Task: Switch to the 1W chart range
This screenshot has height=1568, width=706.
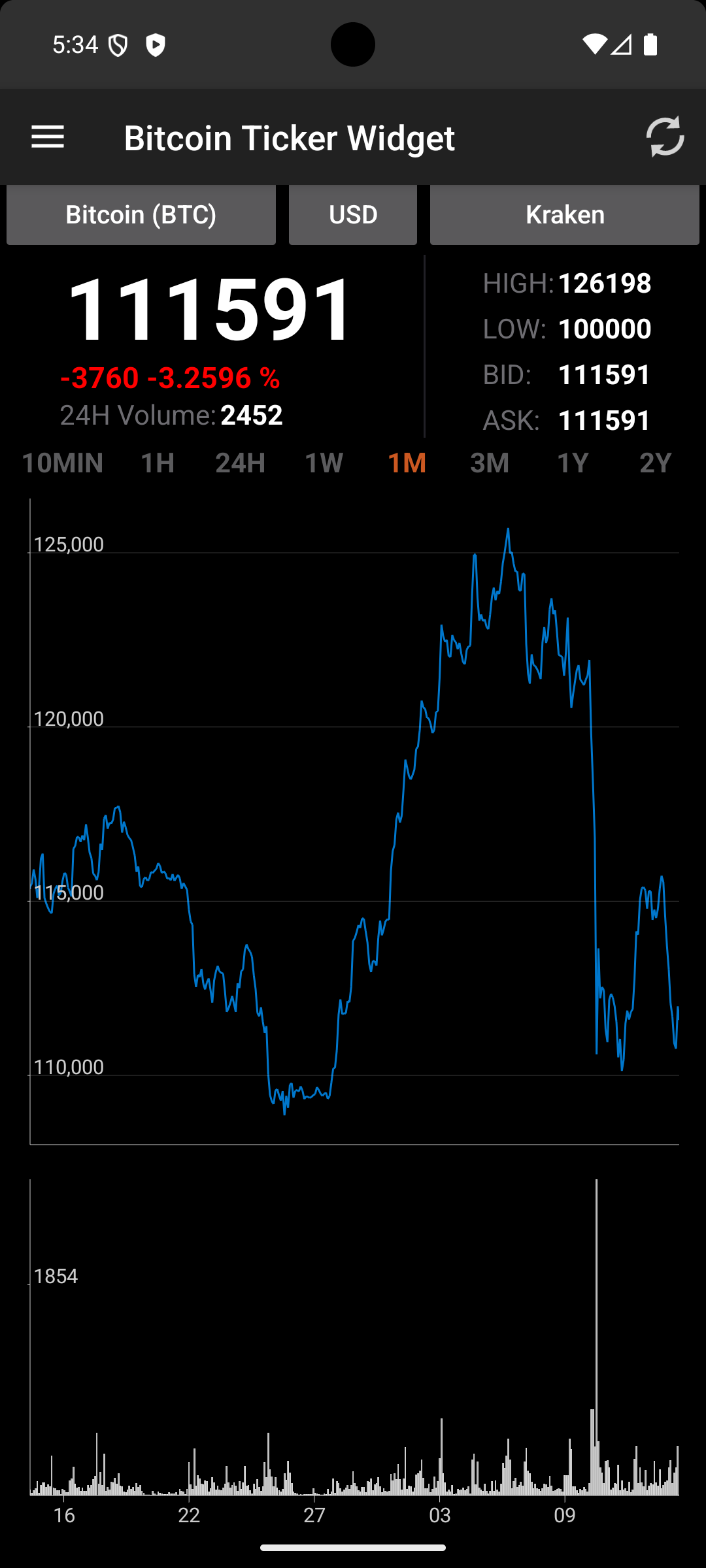Action: (324, 463)
